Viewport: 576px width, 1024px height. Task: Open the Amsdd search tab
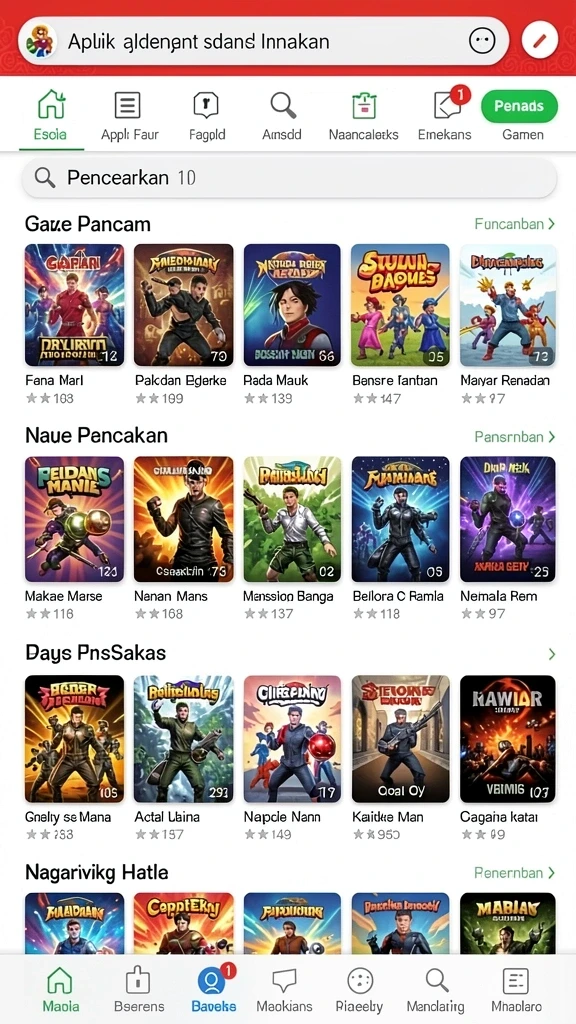tap(283, 116)
